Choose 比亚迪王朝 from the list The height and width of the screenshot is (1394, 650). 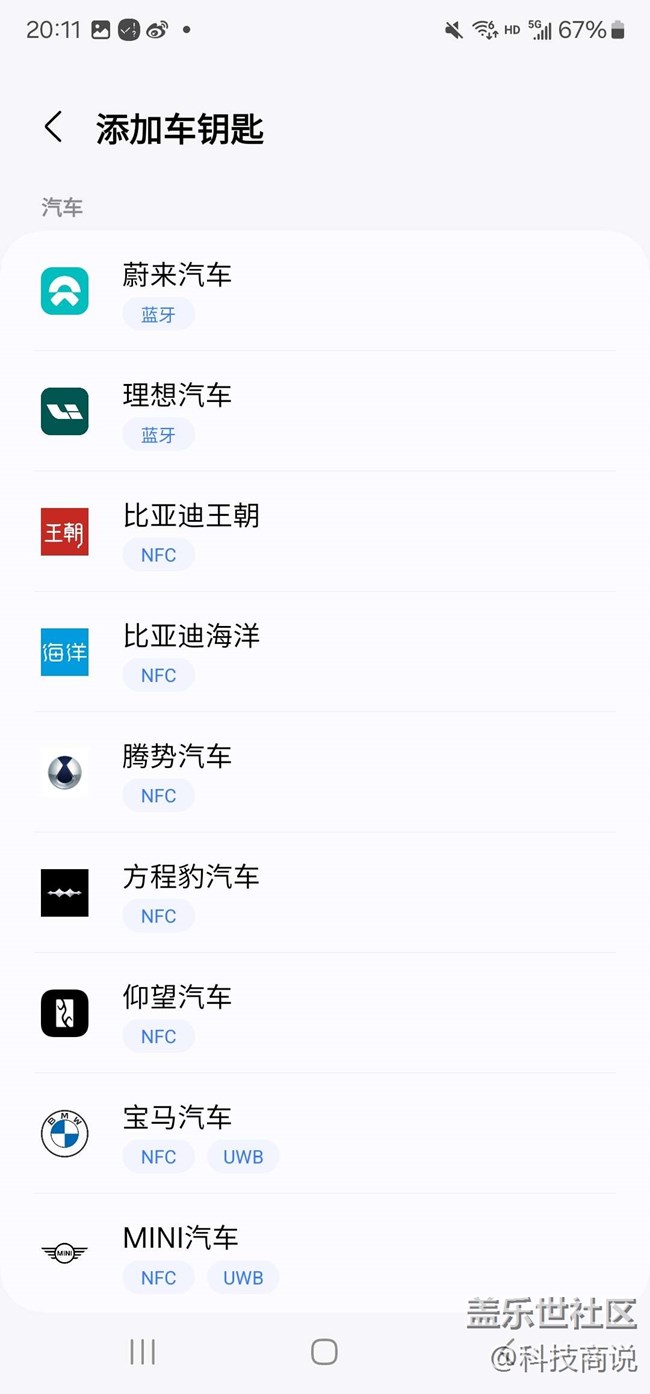(x=325, y=531)
